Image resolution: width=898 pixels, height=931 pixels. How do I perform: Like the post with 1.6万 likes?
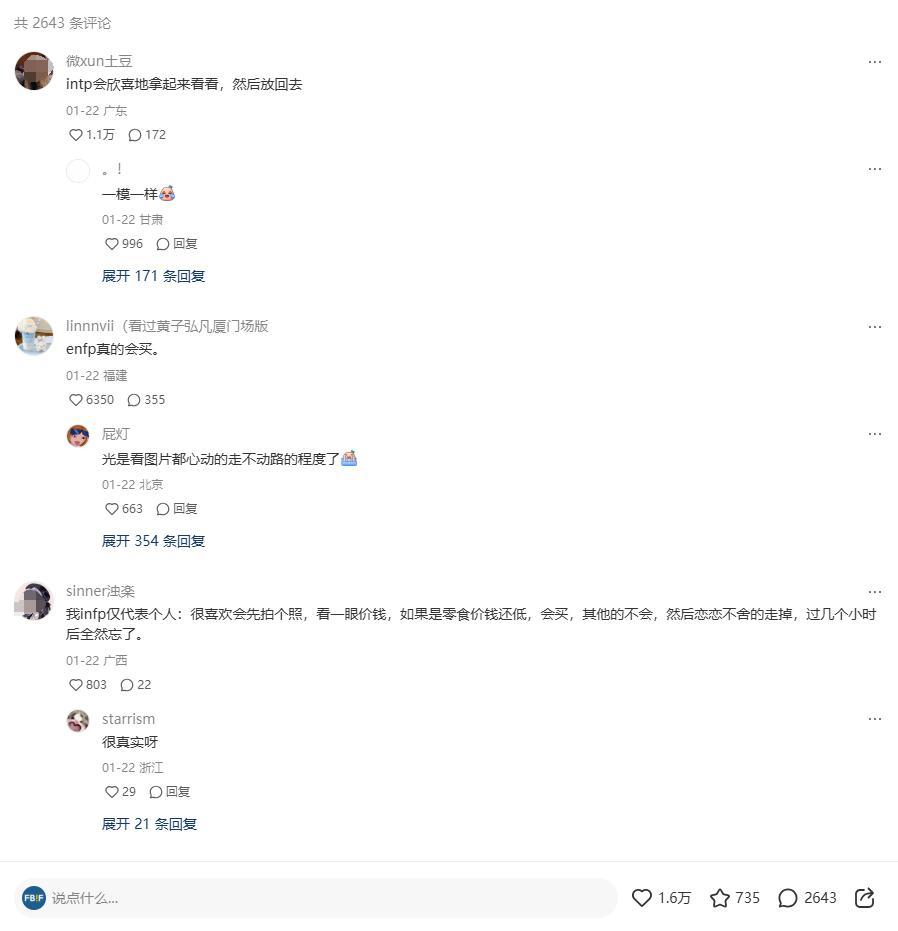coord(642,898)
